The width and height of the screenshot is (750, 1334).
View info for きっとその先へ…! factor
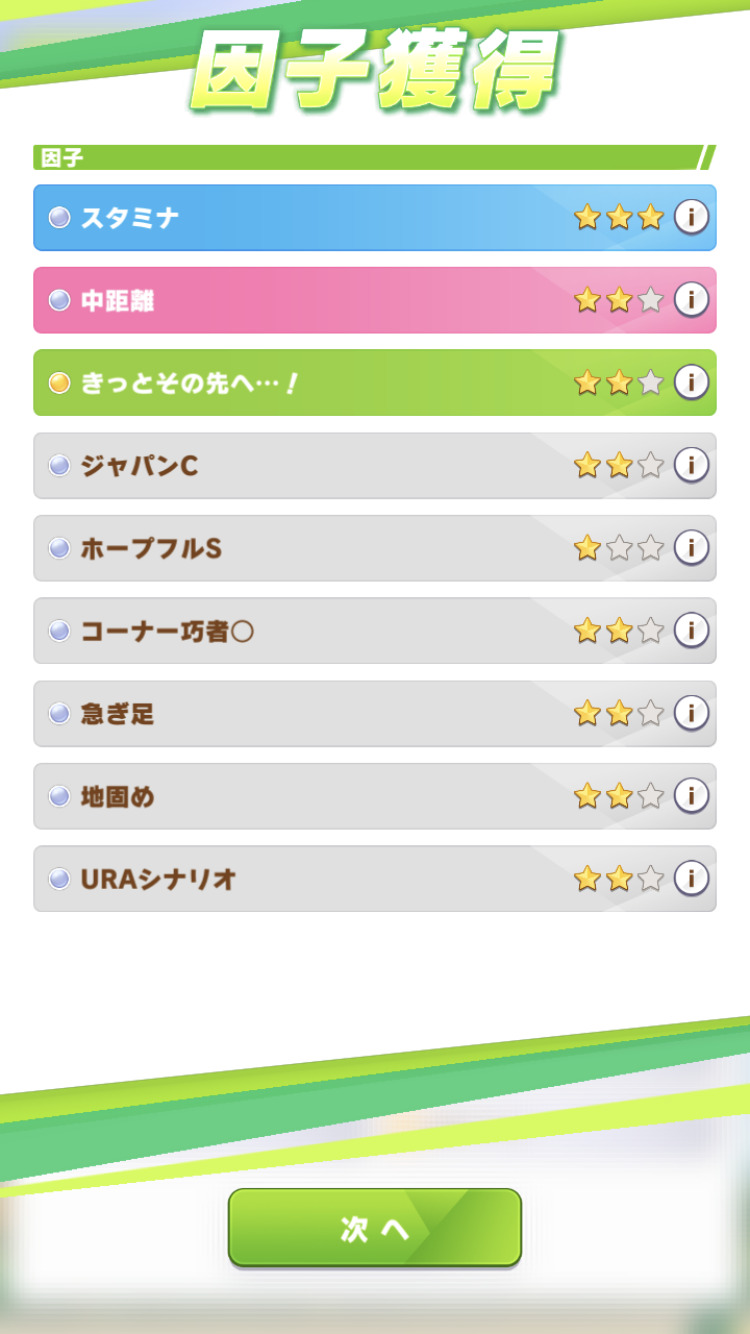[691, 382]
